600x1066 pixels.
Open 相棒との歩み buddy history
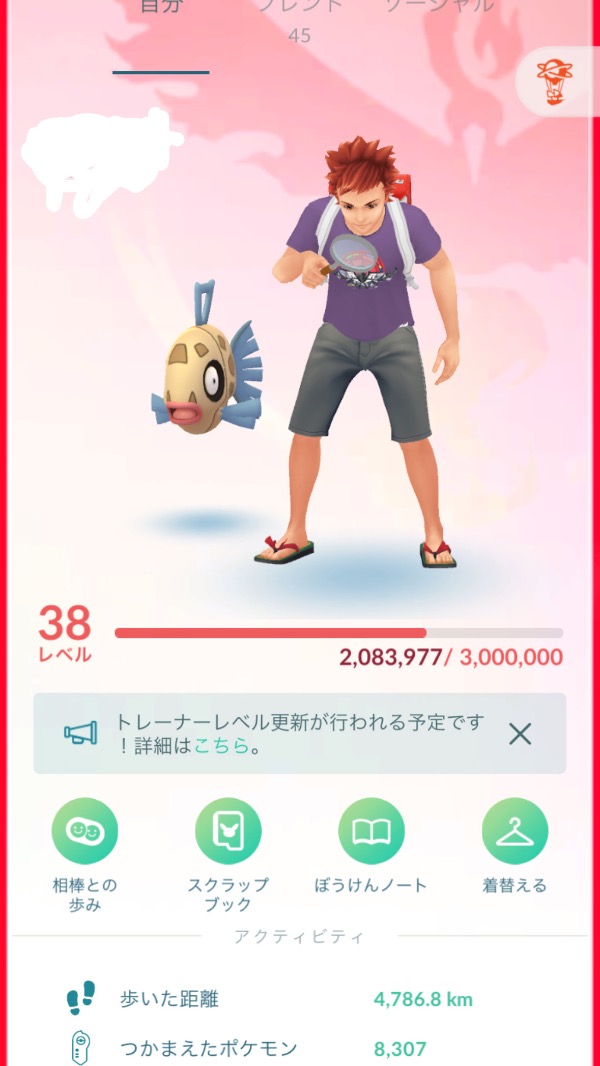[x=85, y=832]
